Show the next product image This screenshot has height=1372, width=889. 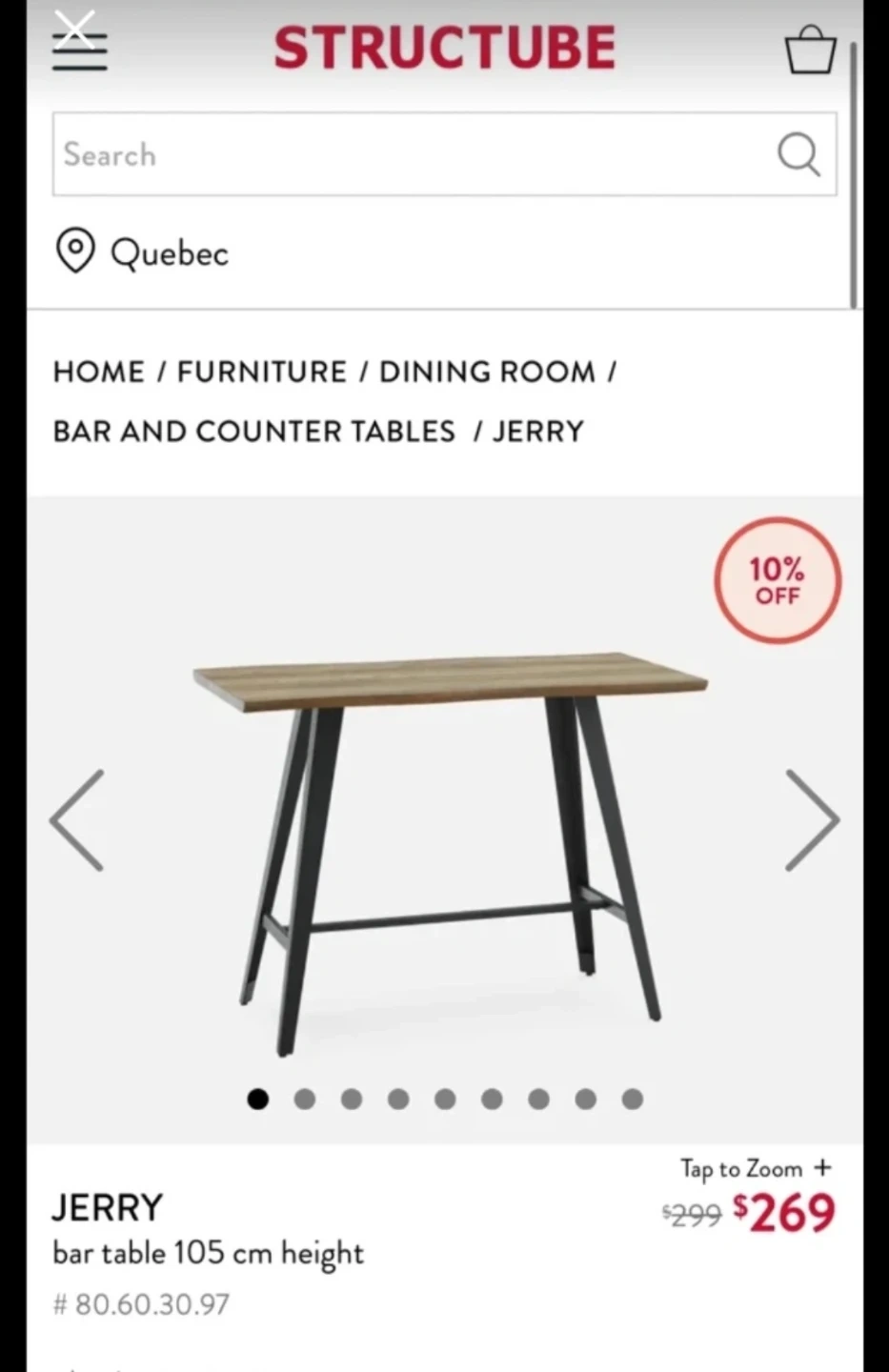coord(812,820)
